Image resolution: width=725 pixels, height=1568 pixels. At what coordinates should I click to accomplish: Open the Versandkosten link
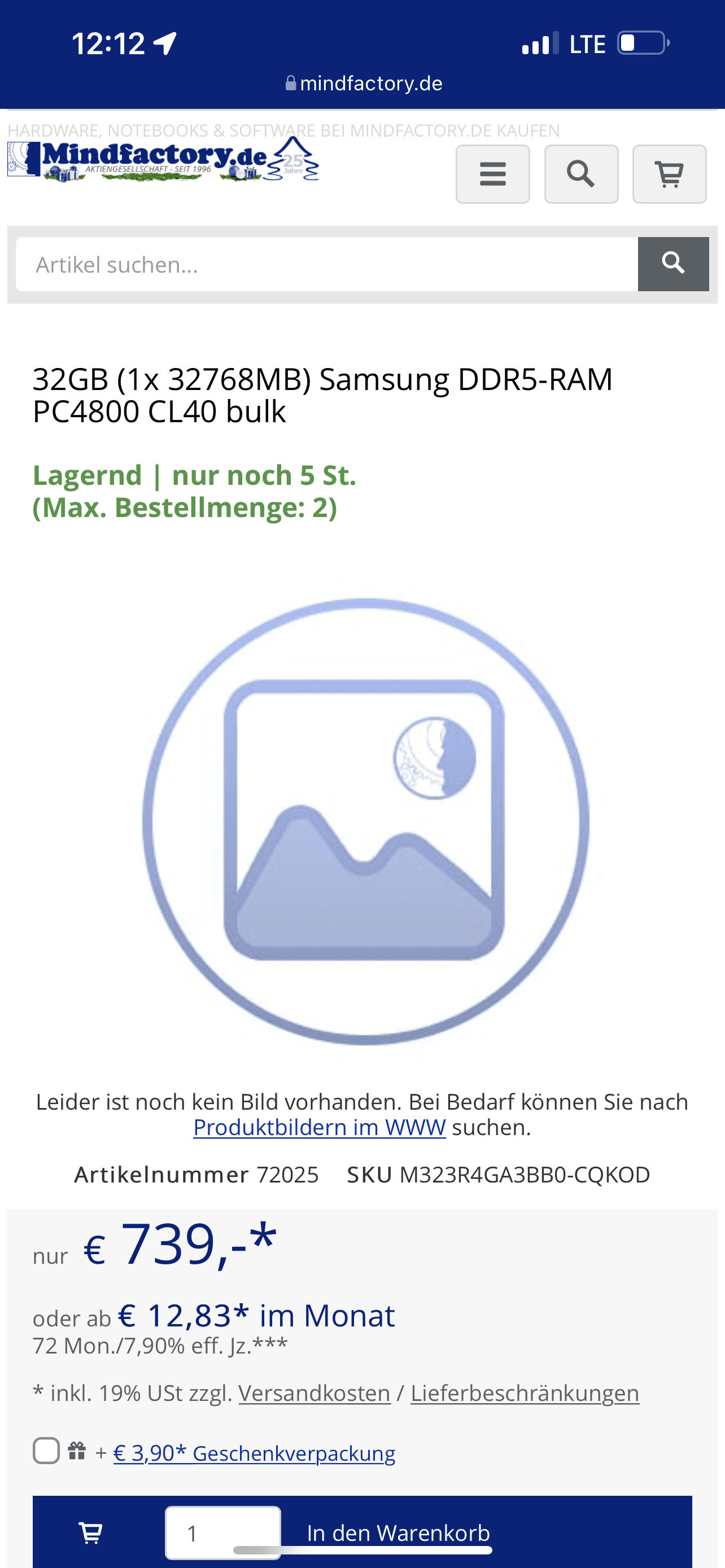coord(314,1392)
